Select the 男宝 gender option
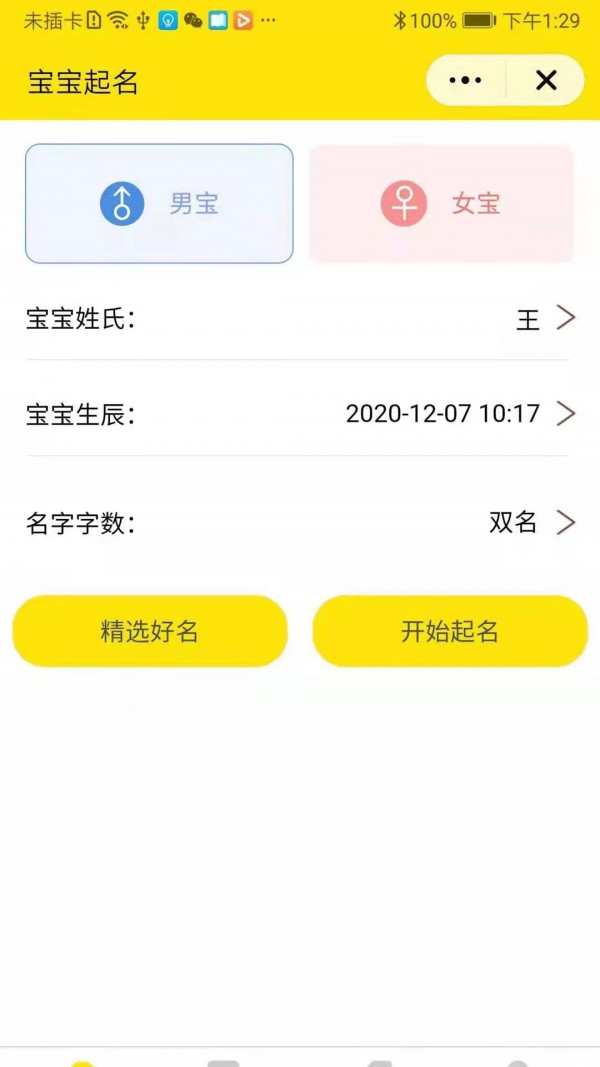The image size is (600, 1067). coord(159,204)
